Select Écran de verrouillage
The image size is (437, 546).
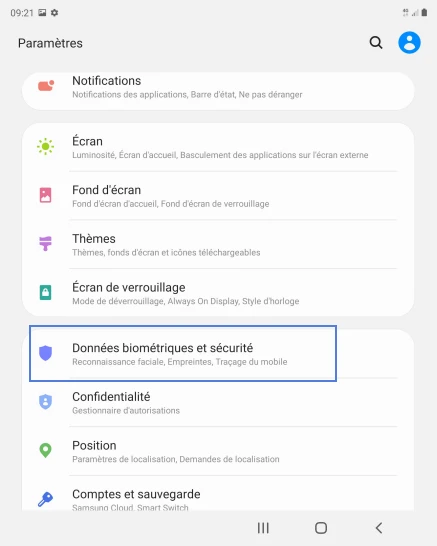[x=218, y=293]
